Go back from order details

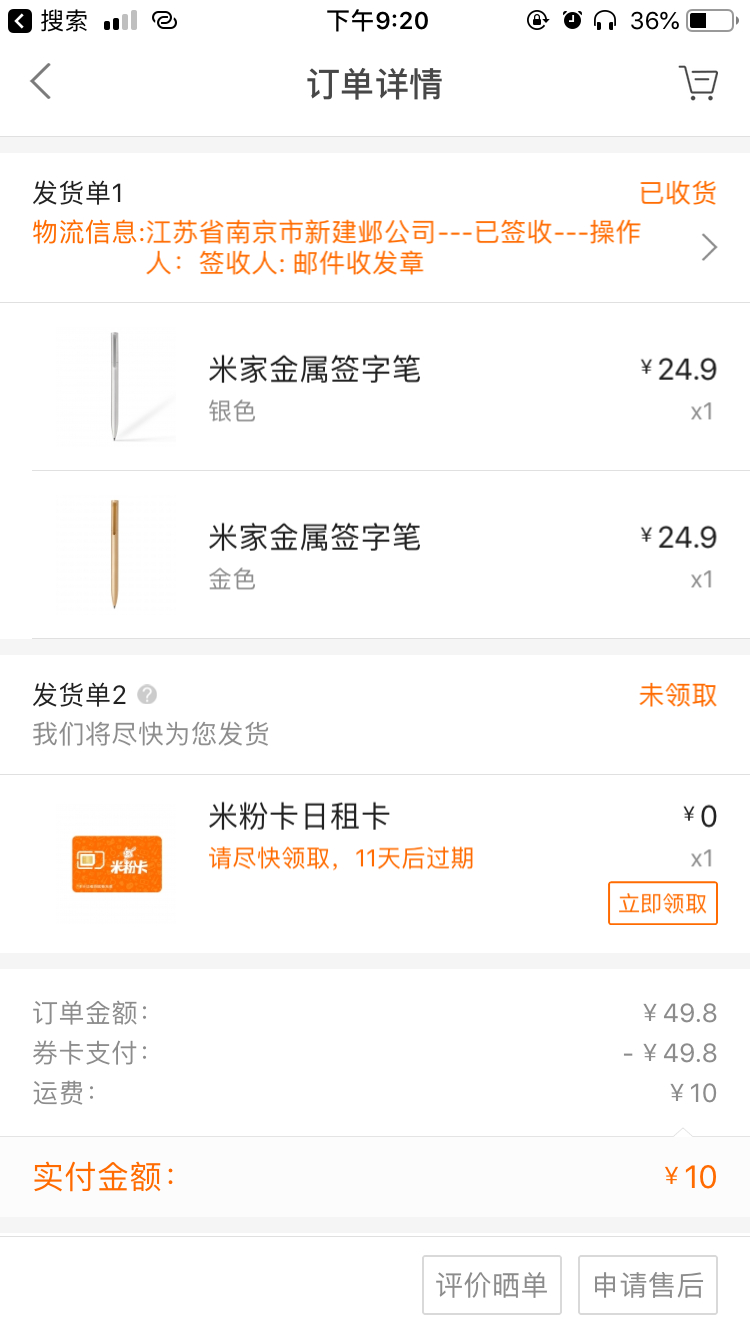(x=41, y=83)
